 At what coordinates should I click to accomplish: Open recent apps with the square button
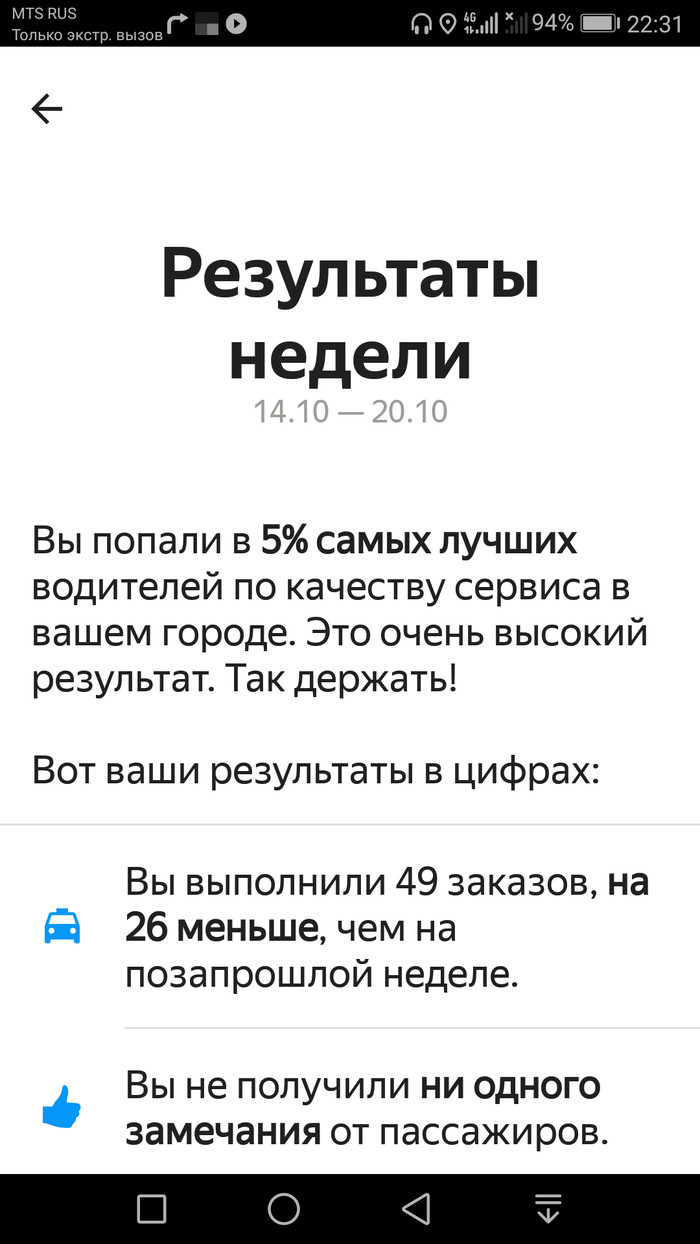pyautogui.click(x=151, y=1209)
